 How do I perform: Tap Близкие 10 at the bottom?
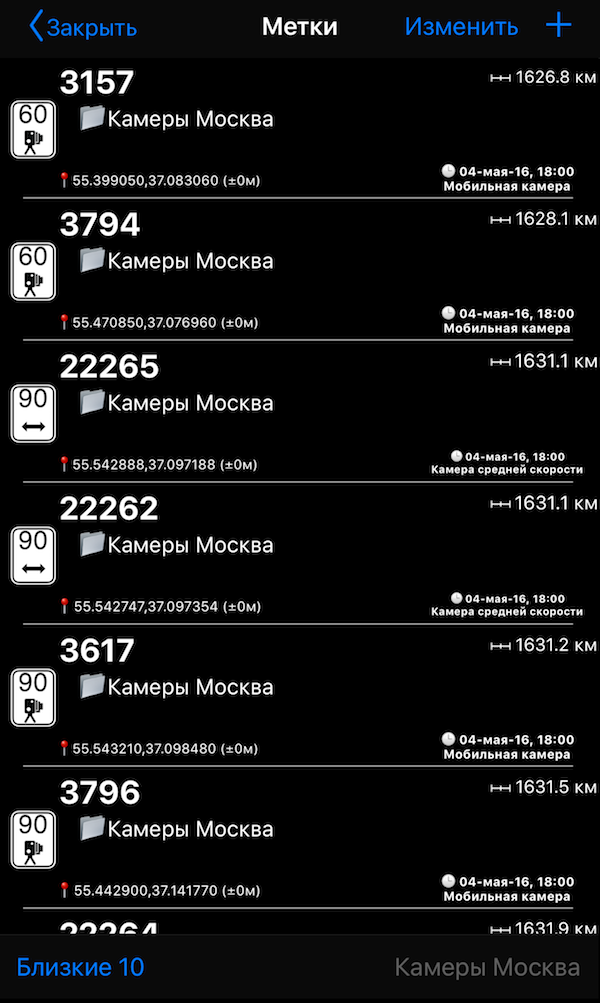pos(81,967)
